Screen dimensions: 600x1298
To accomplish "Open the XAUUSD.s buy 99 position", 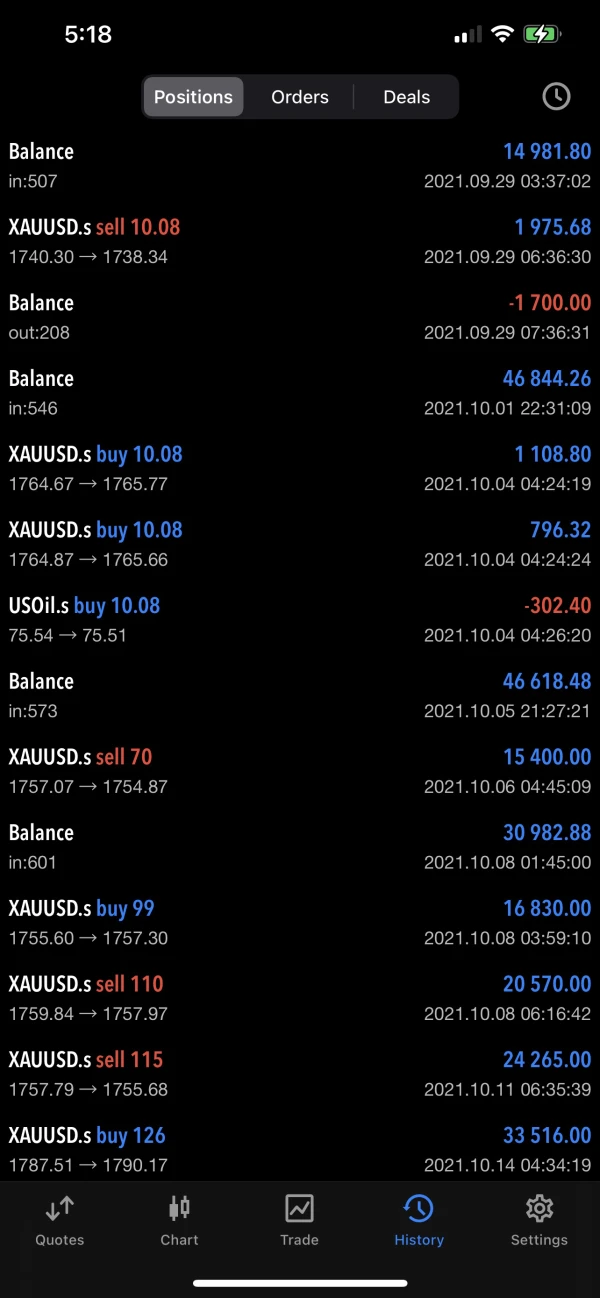I will [300, 922].
